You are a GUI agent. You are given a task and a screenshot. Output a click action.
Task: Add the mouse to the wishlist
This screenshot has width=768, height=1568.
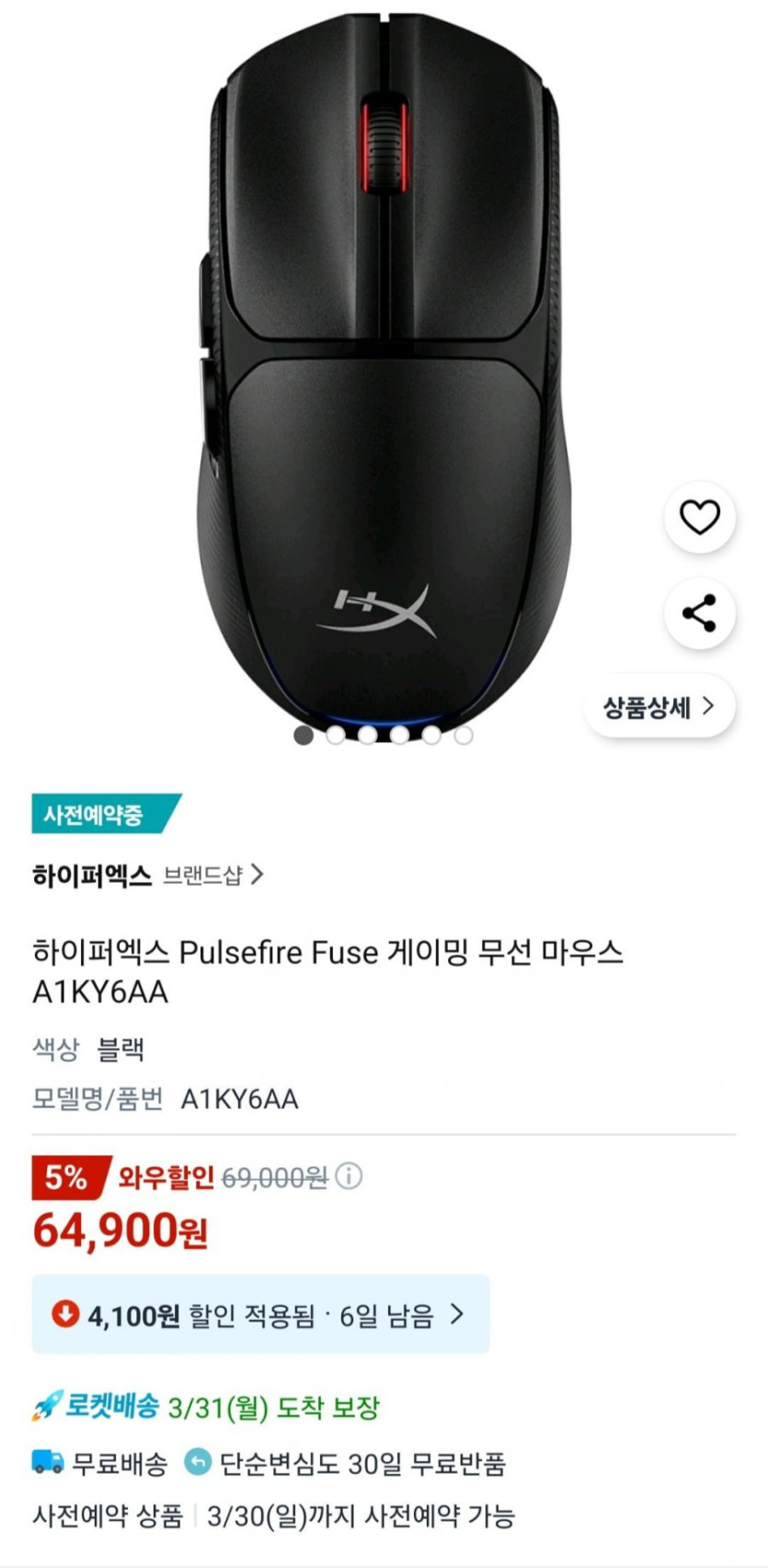[699, 517]
